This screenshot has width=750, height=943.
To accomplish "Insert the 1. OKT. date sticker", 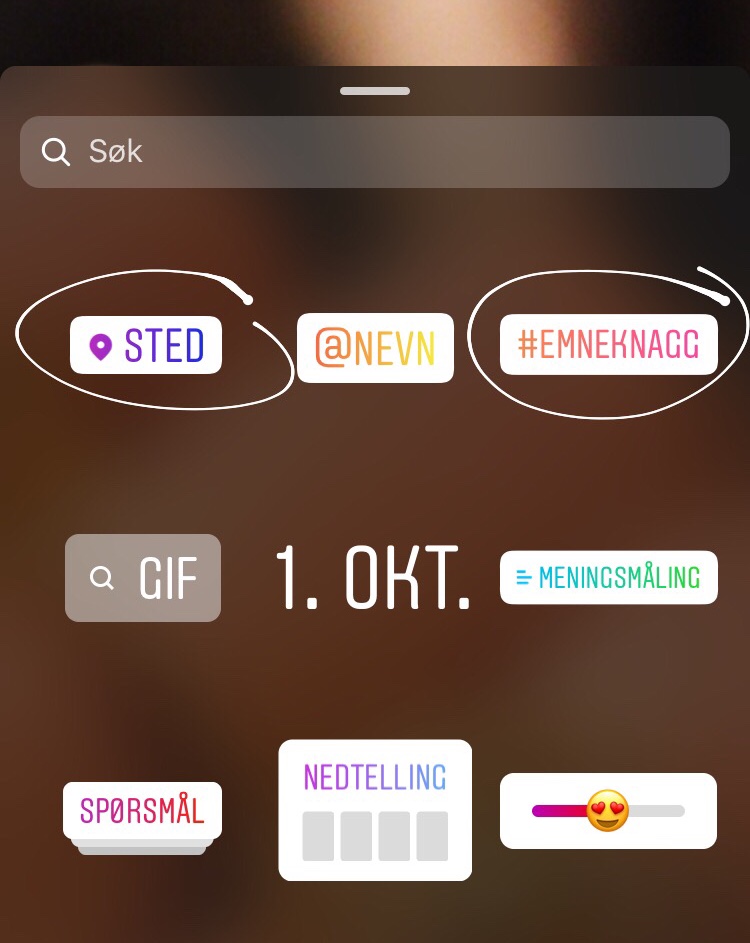I will click(x=372, y=578).
